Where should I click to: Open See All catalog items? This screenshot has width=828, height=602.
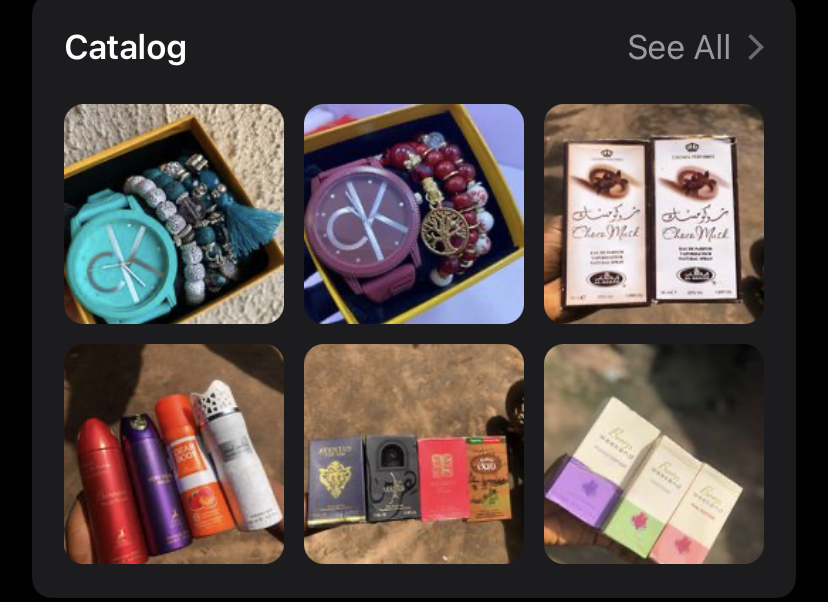pos(695,48)
